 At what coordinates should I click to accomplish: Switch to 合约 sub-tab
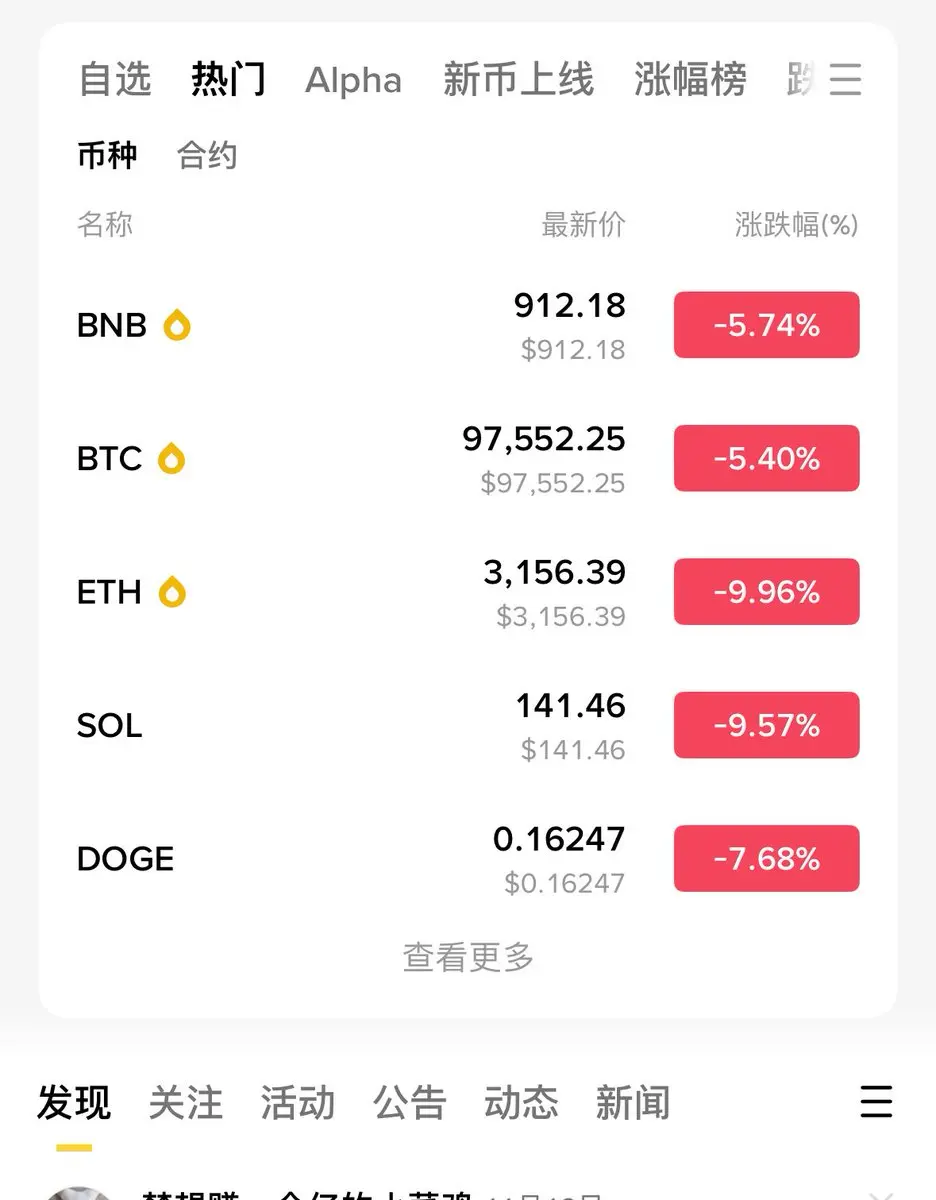coord(207,156)
